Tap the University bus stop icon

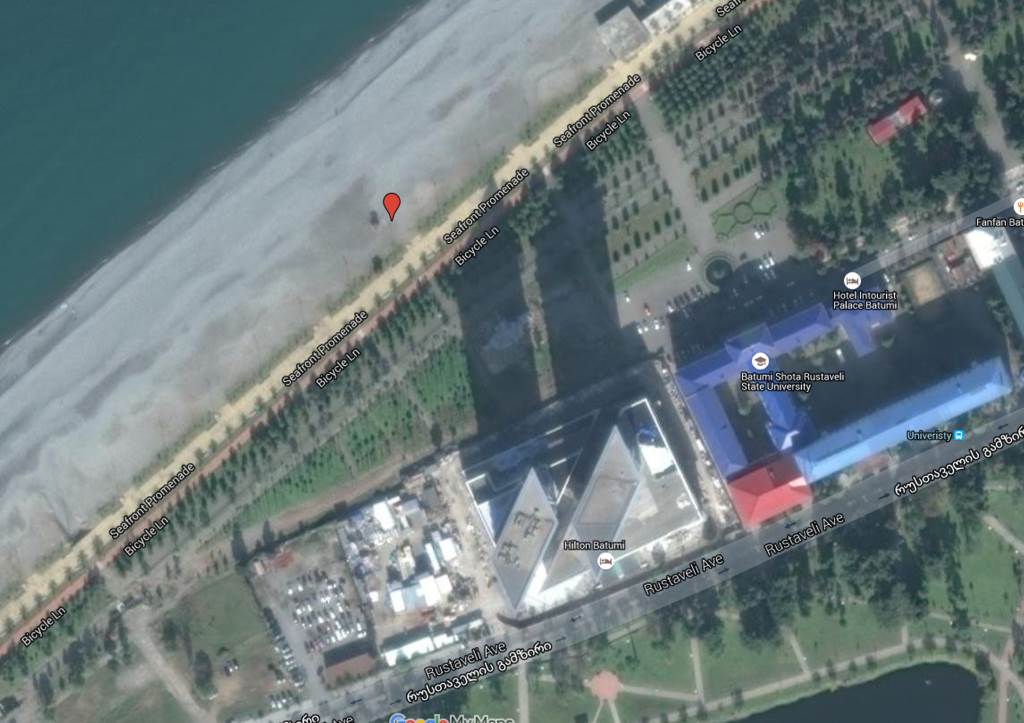(959, 435)
